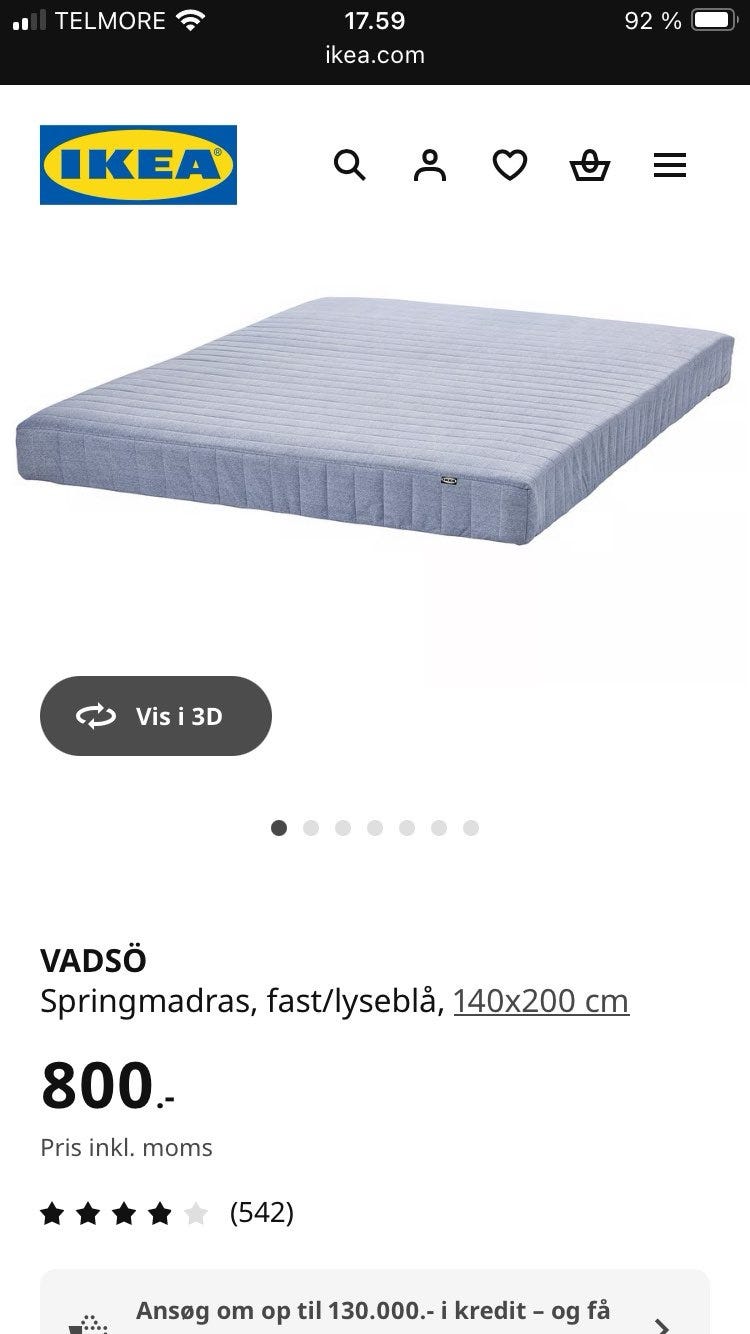Open the credit offer banner
The image size is (750, 1334).
click(x=375, y=1302)
